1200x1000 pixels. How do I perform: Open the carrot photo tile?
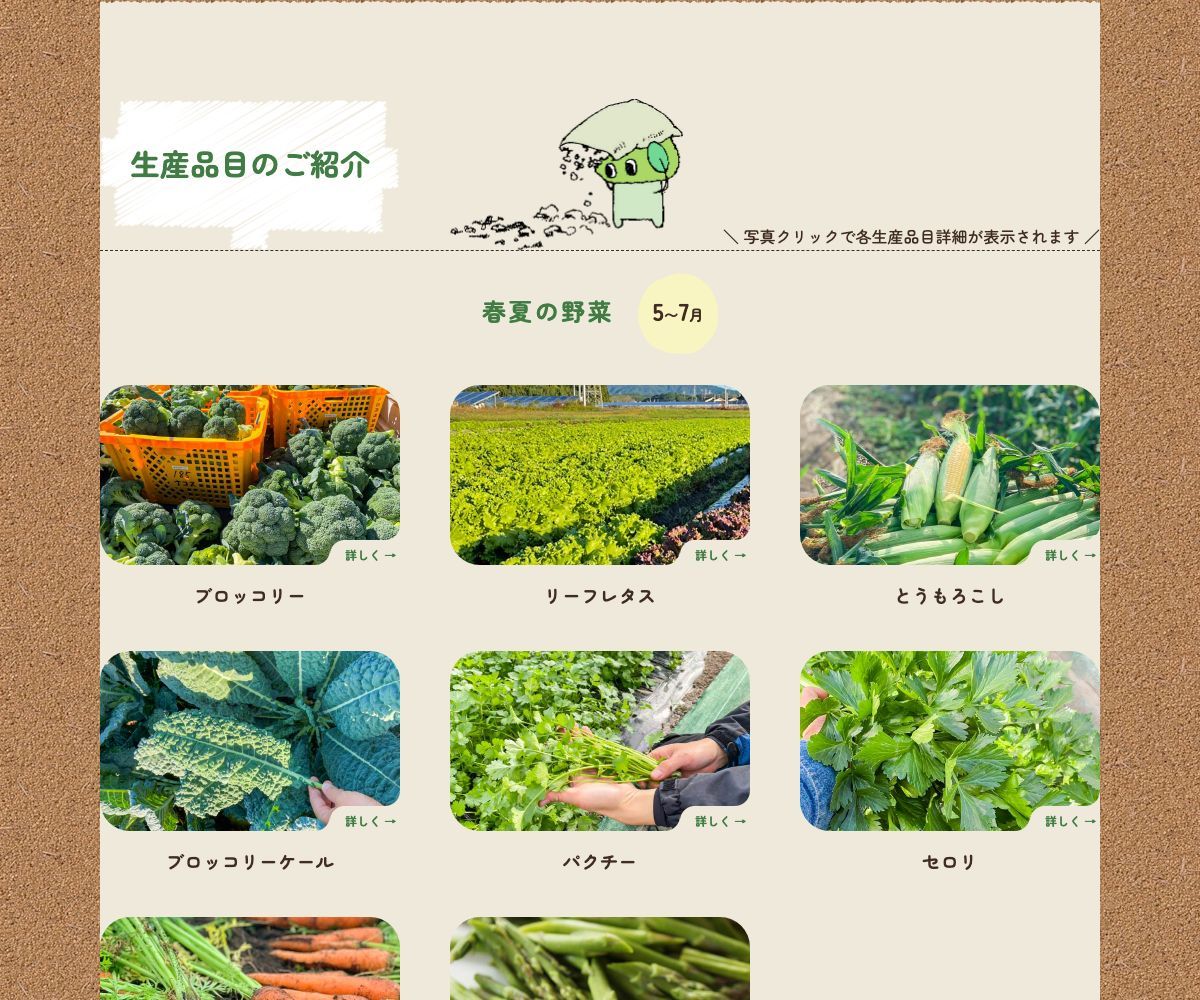click(x=250, y=960)
